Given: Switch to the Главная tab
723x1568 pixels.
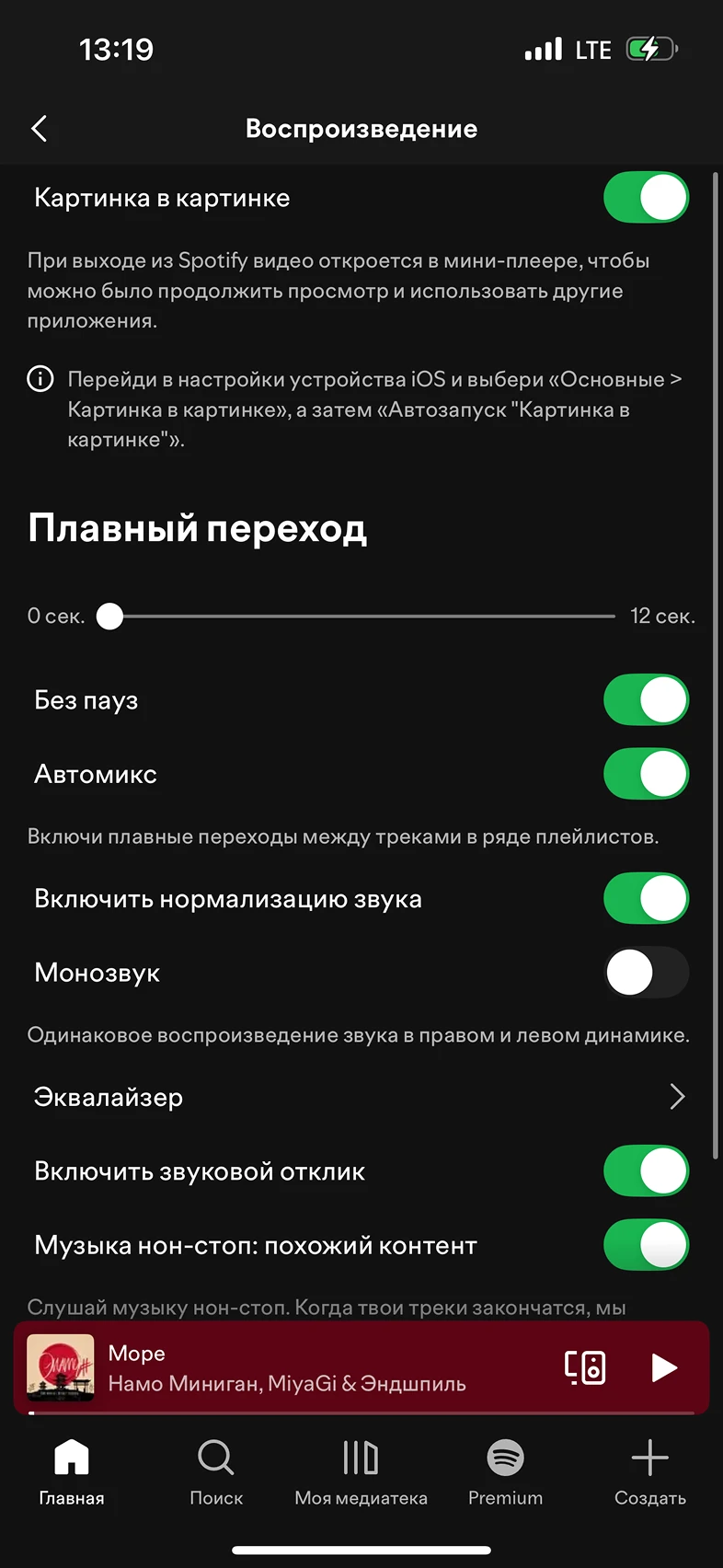Looking at the screenshot, I should tap(72, 1471).
